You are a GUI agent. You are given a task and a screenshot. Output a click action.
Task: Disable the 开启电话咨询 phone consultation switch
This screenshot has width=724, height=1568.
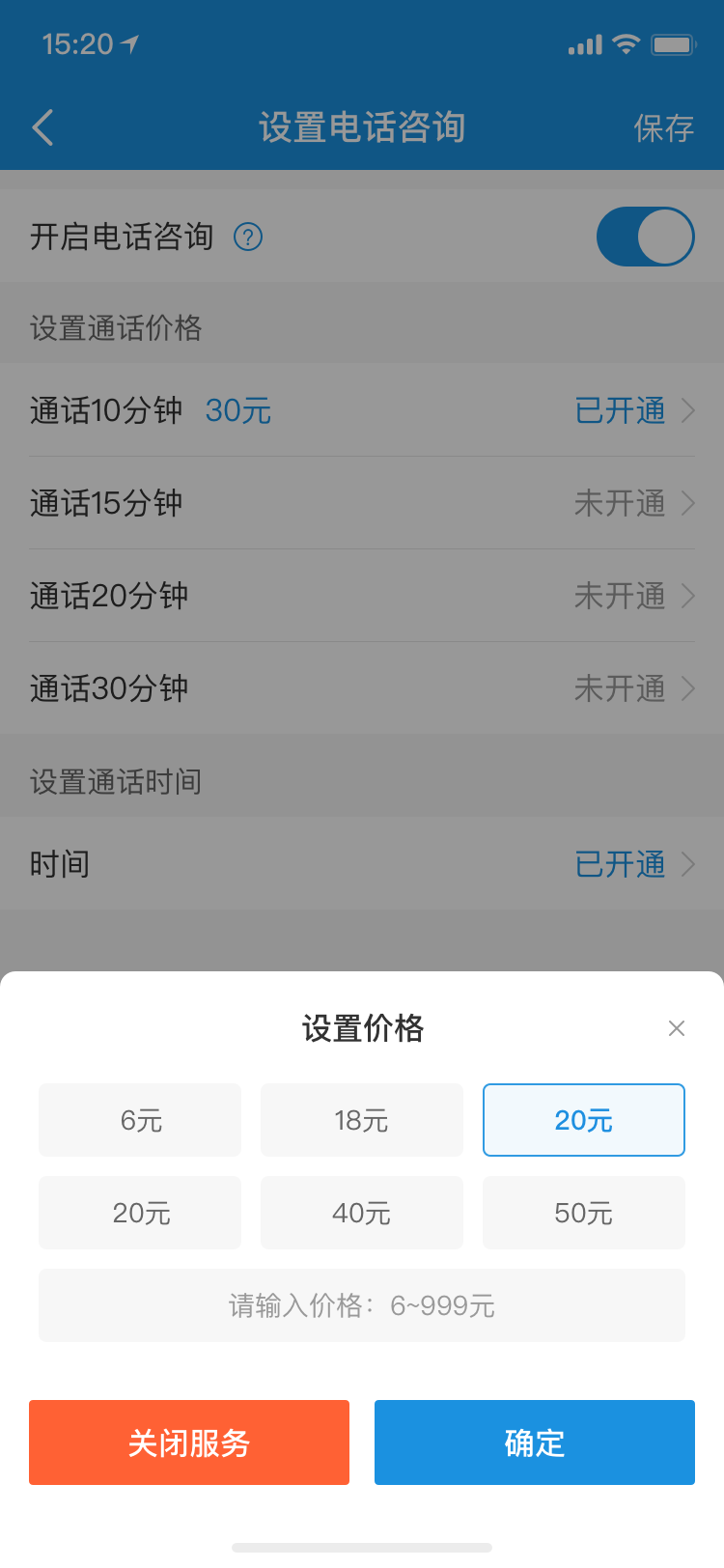pyautogui.click(x=645, y=236)
